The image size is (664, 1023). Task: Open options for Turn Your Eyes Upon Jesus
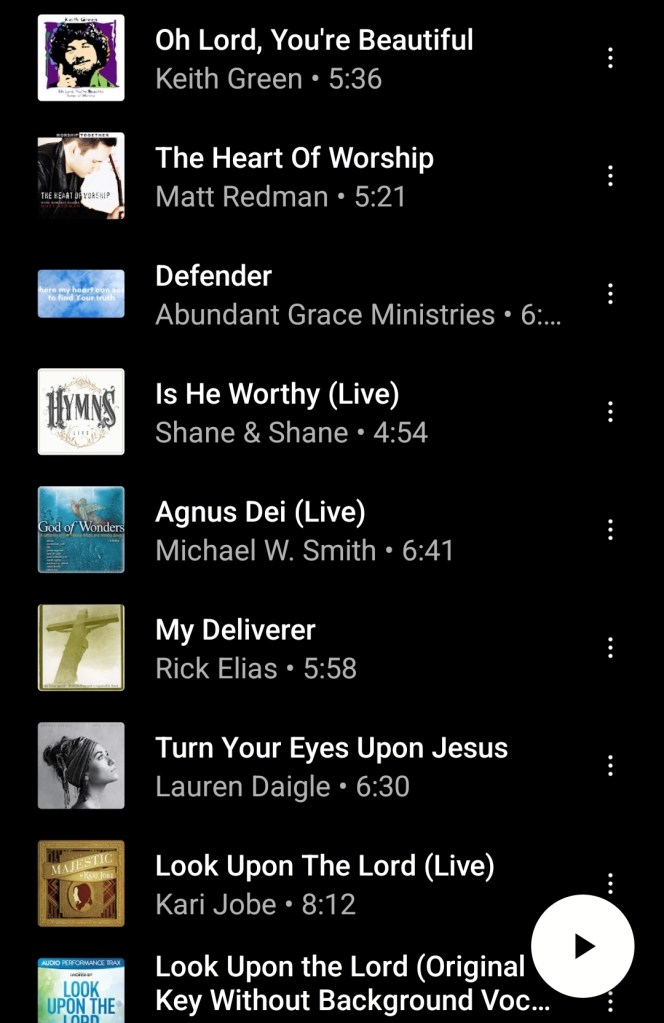pyautogui.click(x=610, y=766)
